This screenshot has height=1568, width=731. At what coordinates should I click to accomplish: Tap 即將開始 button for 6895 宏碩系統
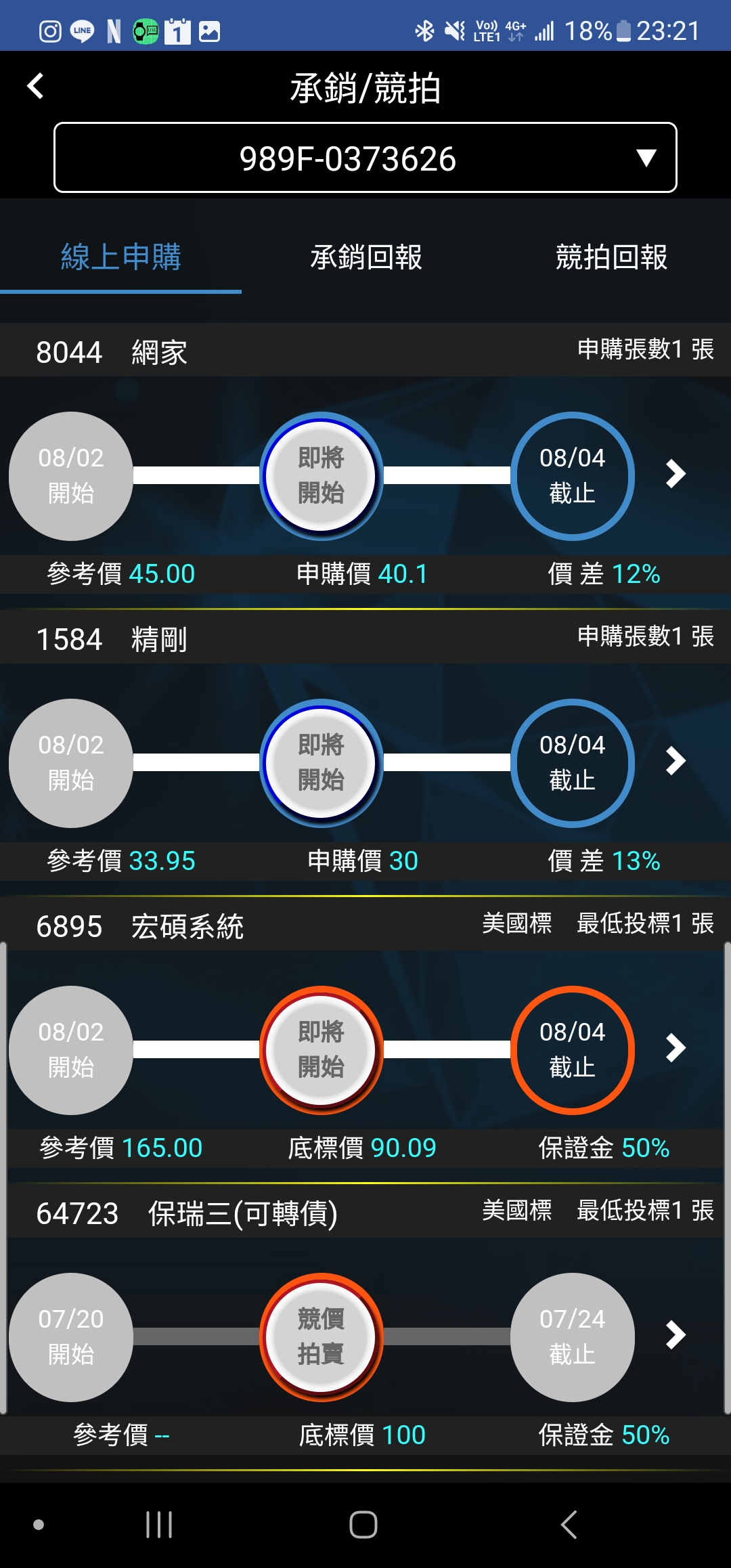322,1050
